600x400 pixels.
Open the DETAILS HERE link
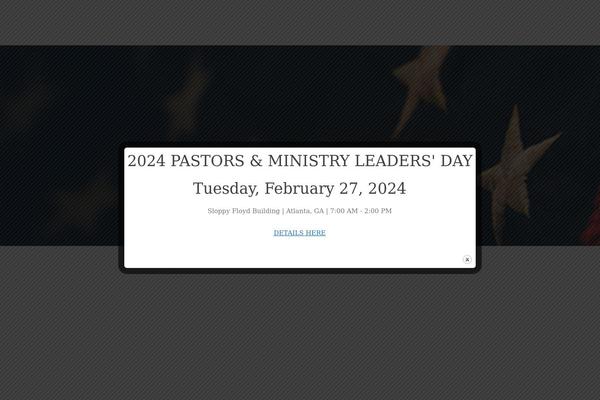[299, 233]
